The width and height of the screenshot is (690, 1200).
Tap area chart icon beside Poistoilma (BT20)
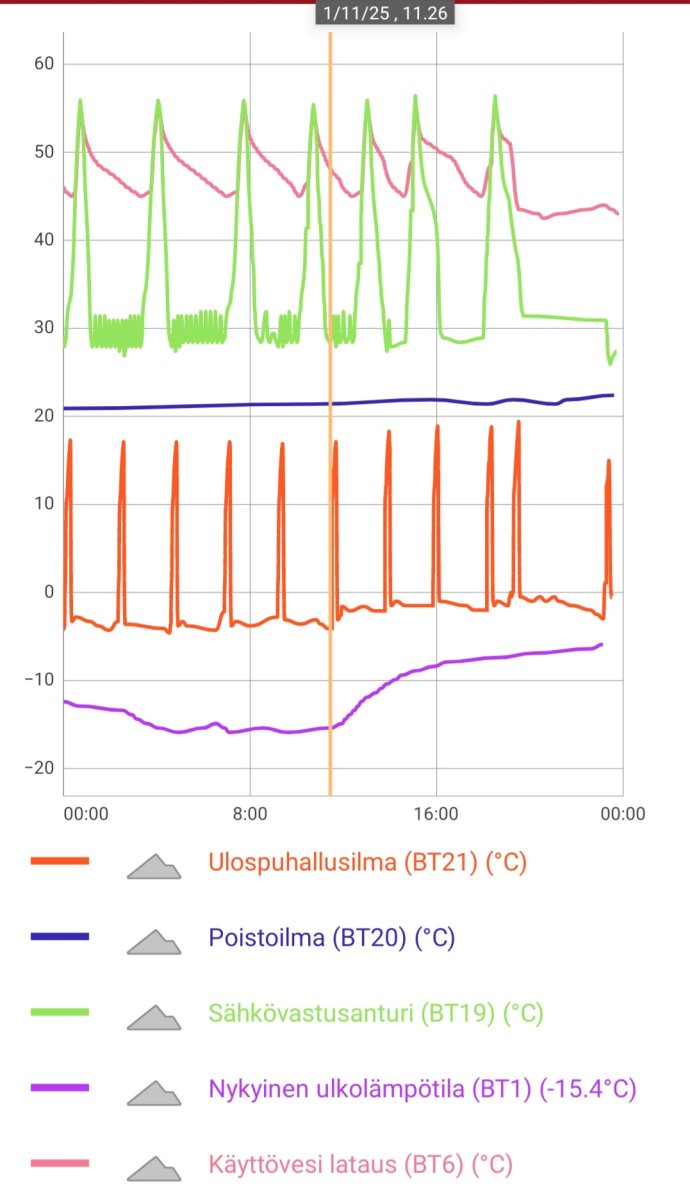click(x=154, y=940)
